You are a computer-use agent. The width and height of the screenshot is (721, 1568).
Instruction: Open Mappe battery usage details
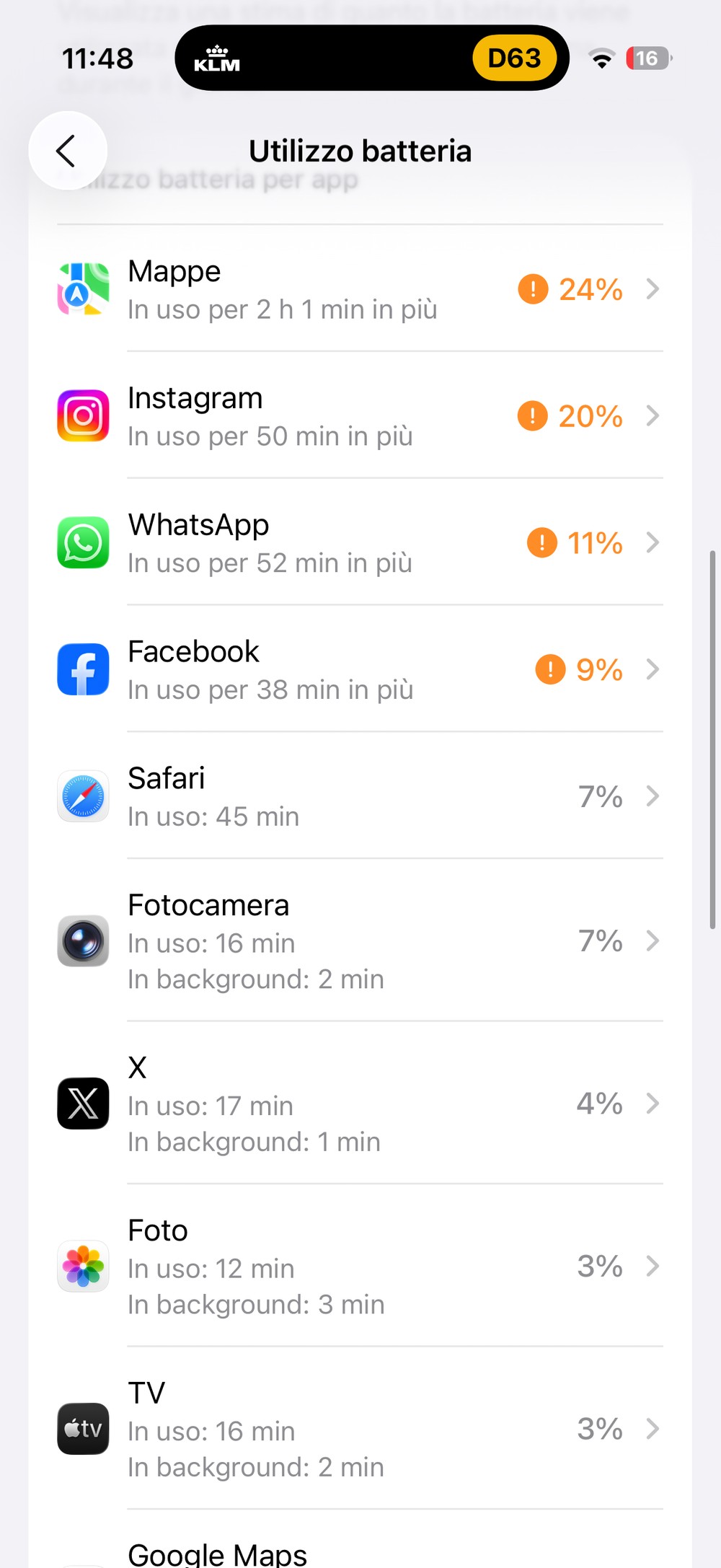[x=360, y=289]
